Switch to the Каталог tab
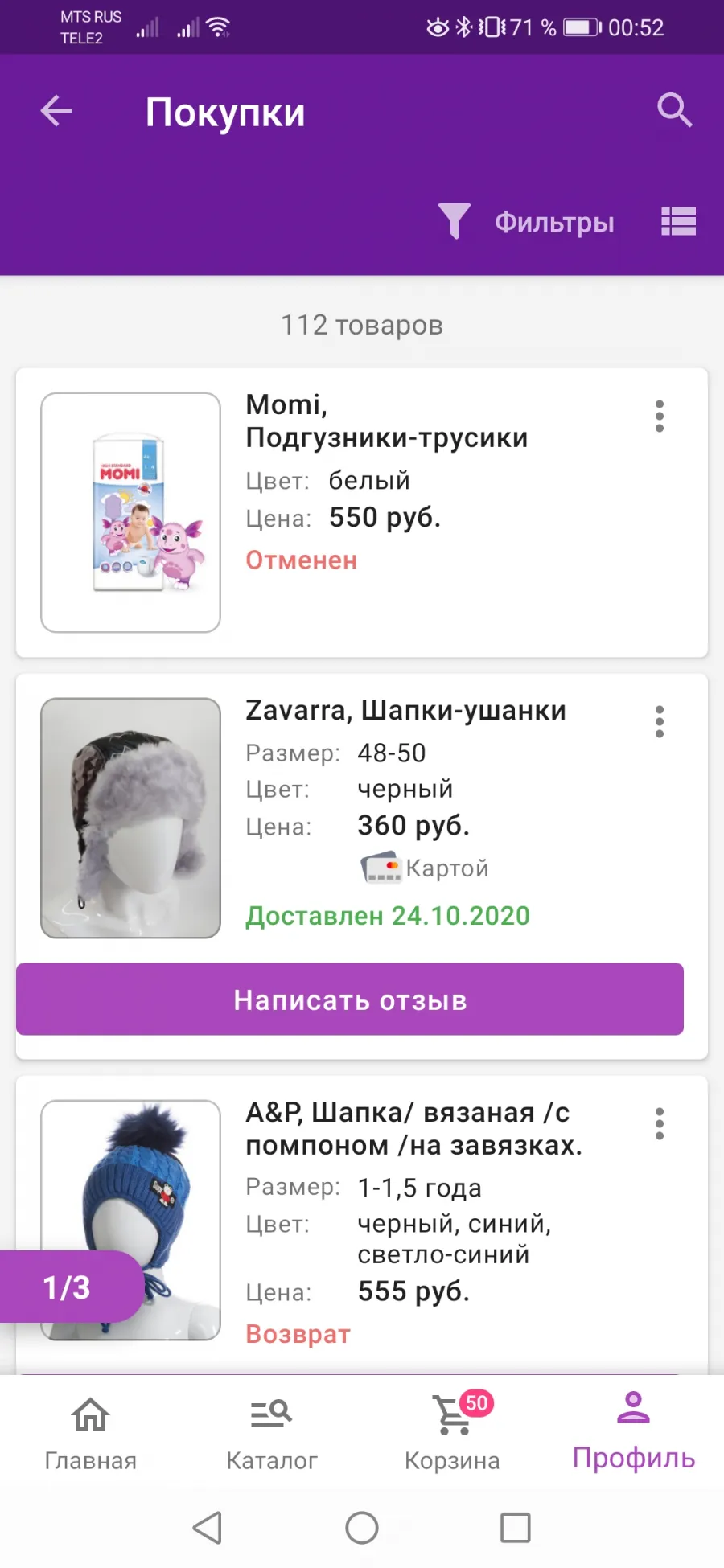Viewport: 724px width, 1568px height. (271, 1434)
